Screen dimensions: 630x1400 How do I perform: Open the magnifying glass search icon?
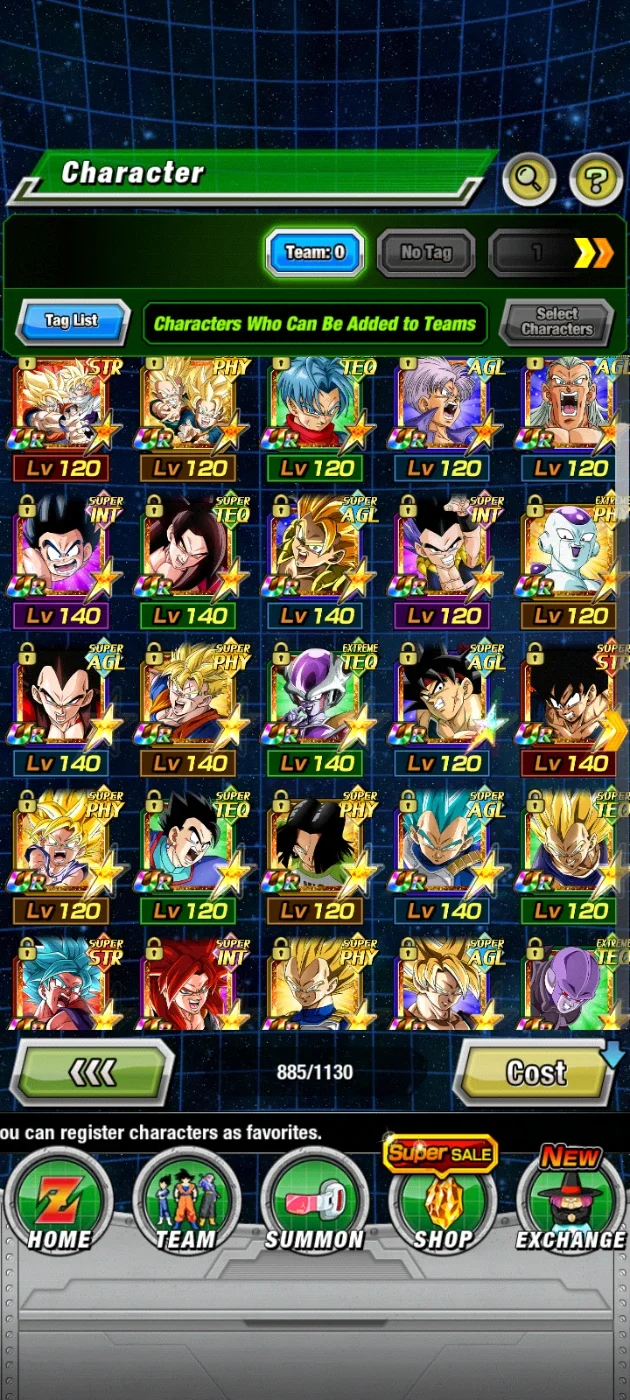pyautogui.click(x=529, y=180)
